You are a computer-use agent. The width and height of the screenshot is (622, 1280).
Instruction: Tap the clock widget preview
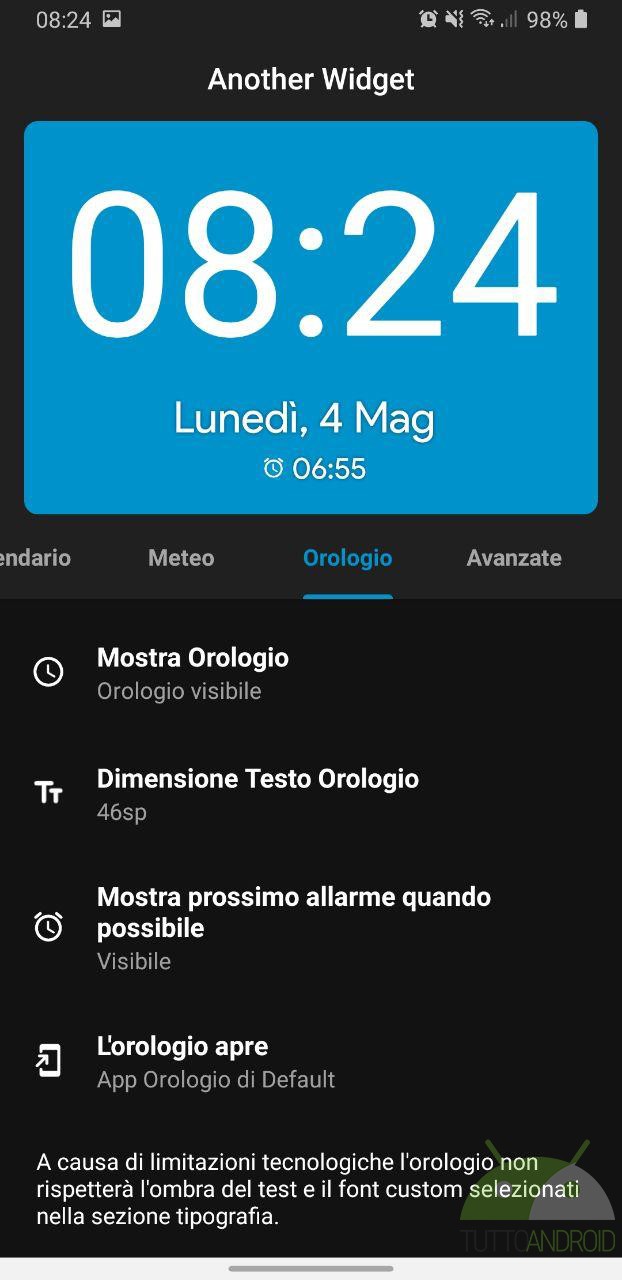[311, 318]
